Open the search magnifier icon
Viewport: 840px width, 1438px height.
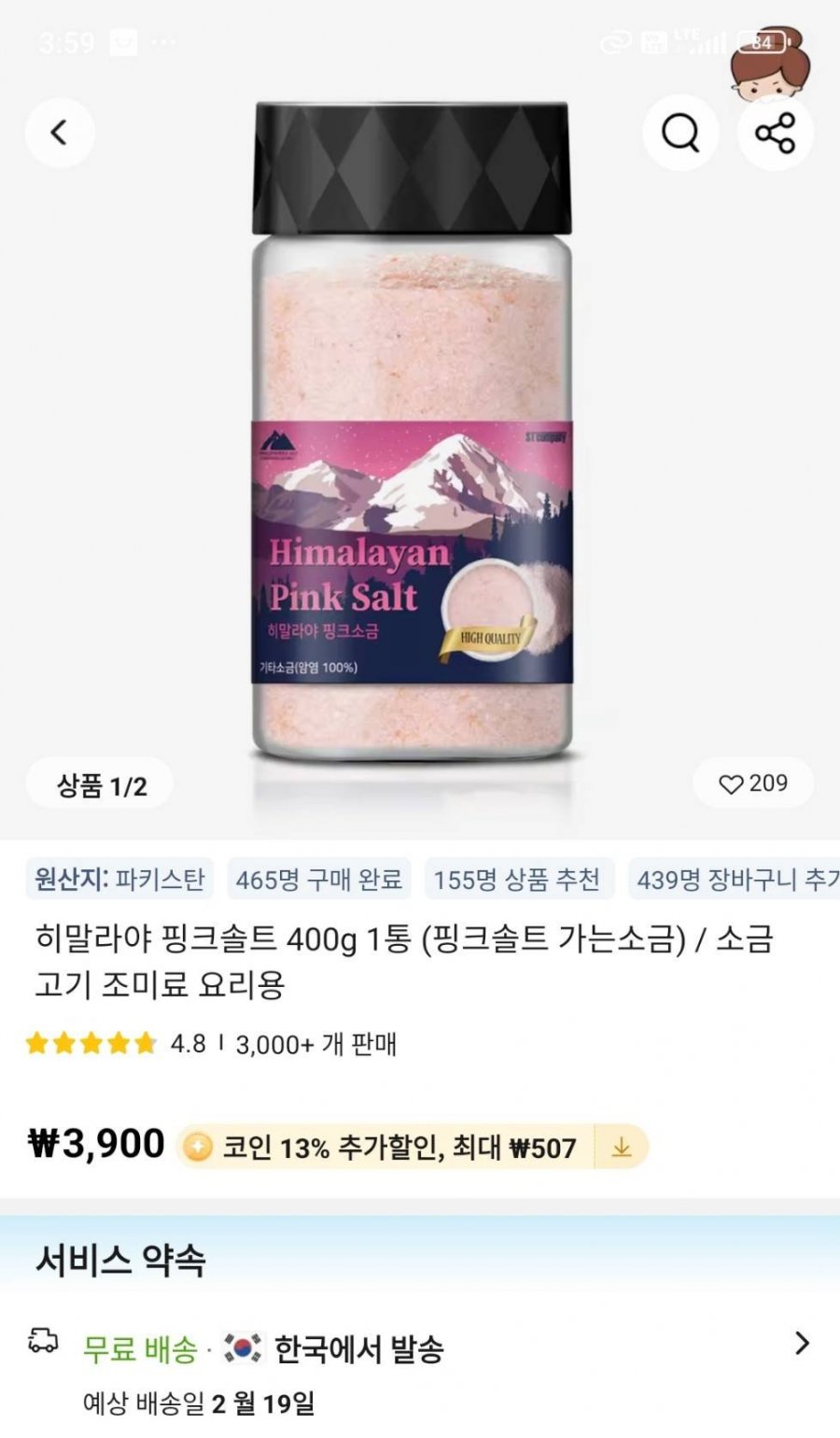click(680, 133)
